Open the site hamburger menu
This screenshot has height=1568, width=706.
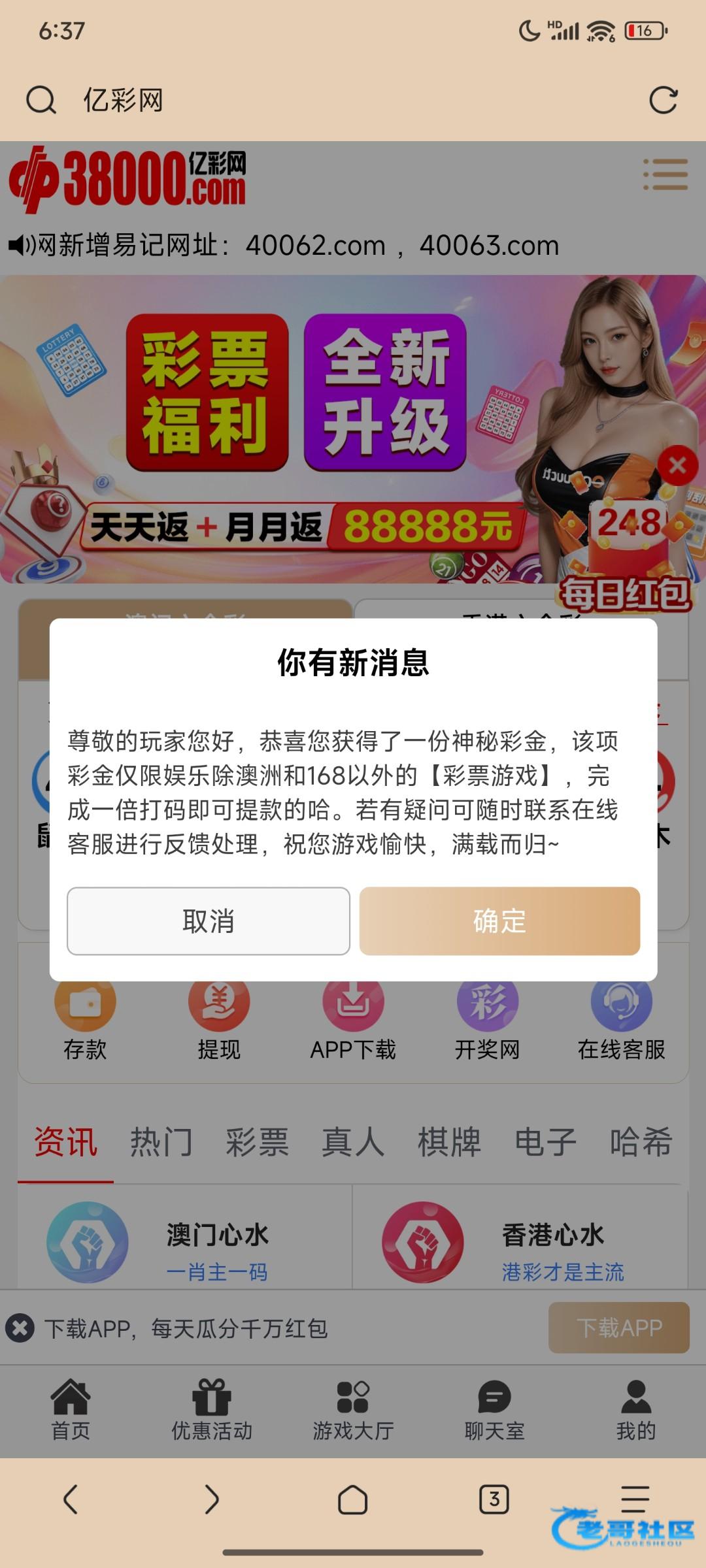(665, 174)
